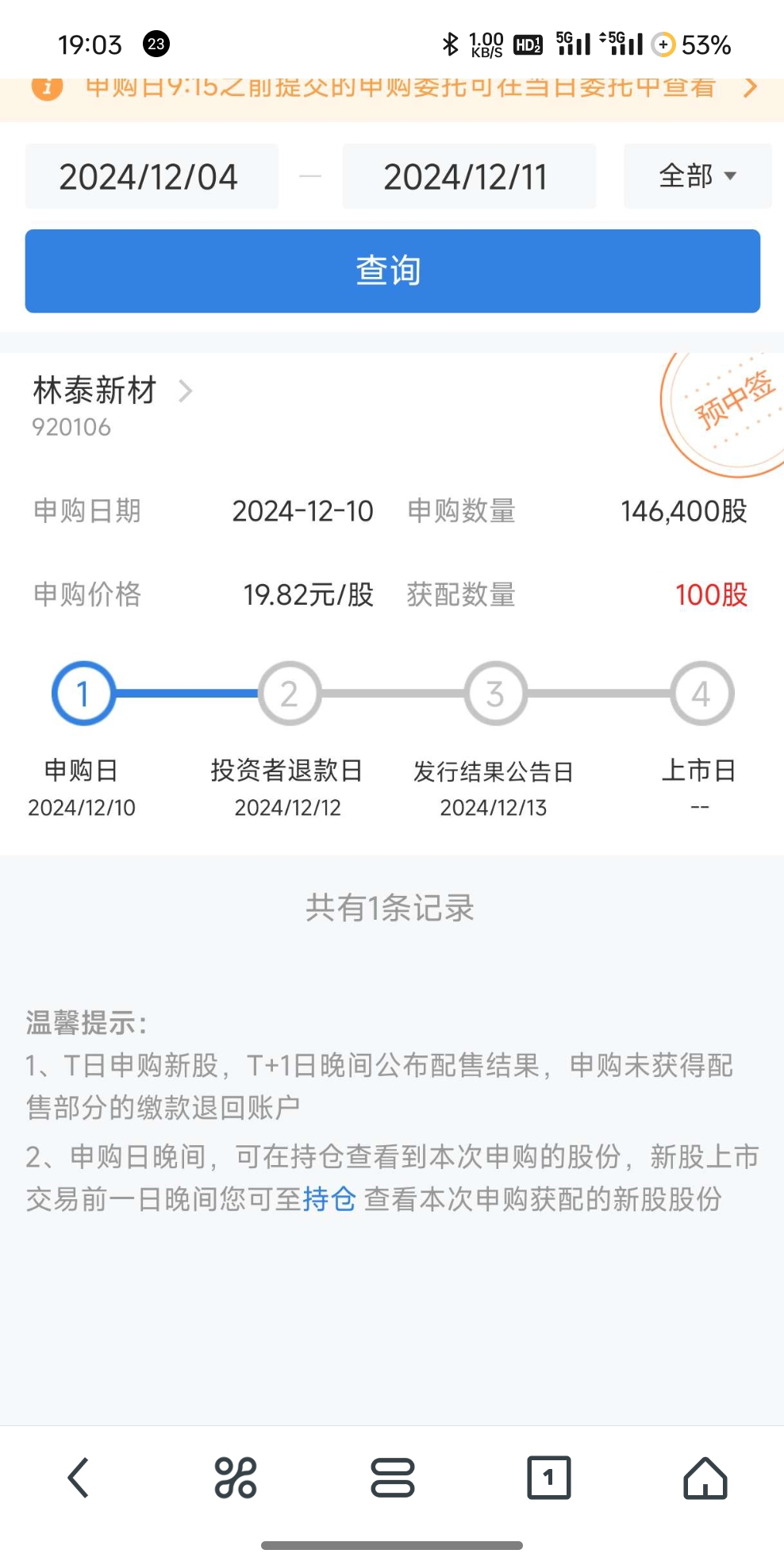Change the start date 2024/12/04

(x=151, y=176)
